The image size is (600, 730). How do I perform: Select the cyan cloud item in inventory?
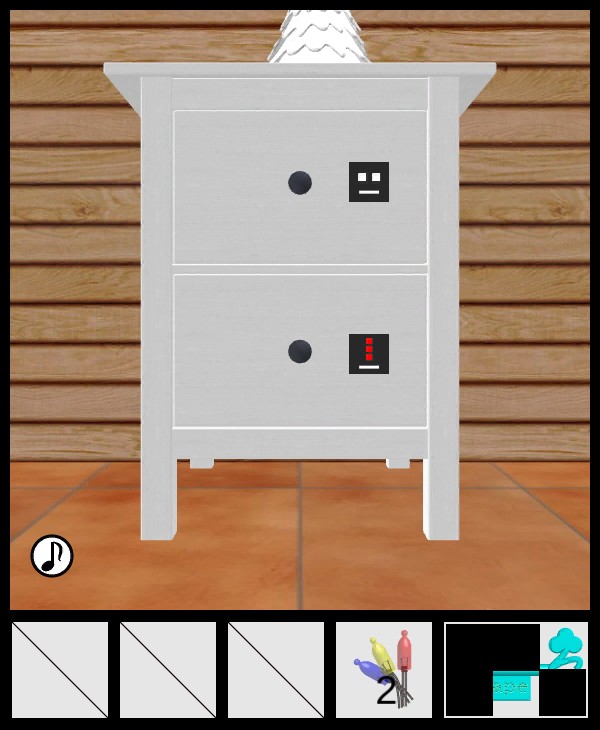click(x=516, y=670)
